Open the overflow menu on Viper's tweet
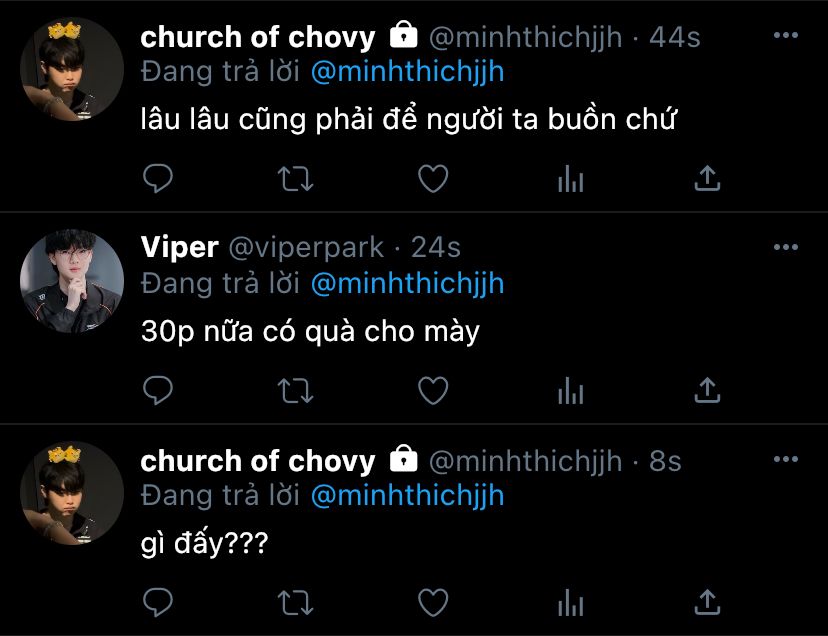 (x=786, y=247)
